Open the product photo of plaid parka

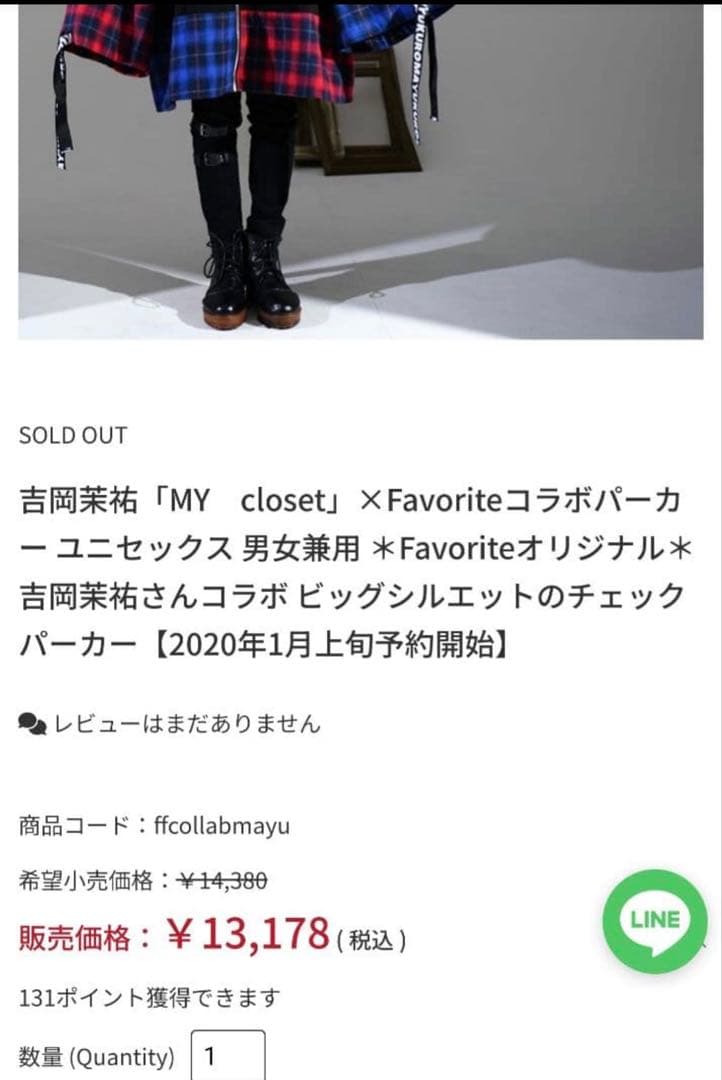coord(360,170)
